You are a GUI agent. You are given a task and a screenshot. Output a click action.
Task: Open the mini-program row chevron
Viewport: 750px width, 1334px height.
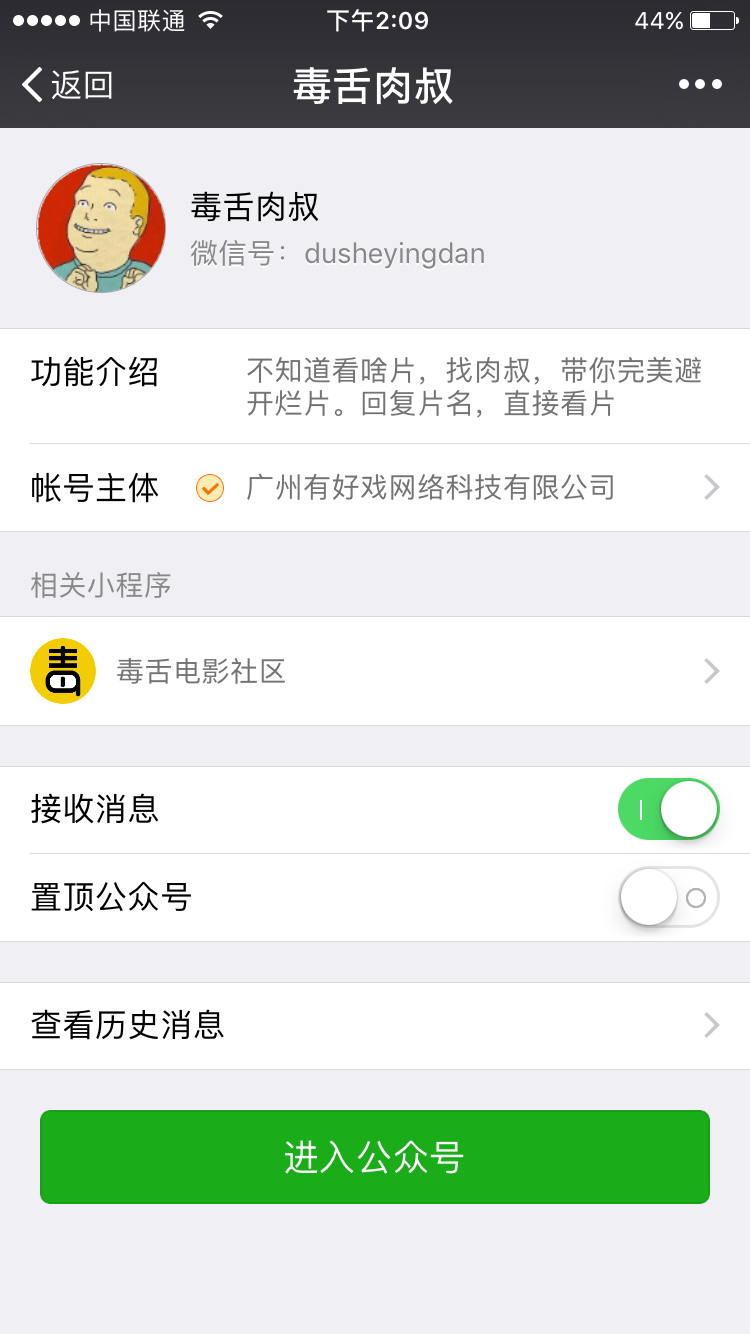click(710, 671)
